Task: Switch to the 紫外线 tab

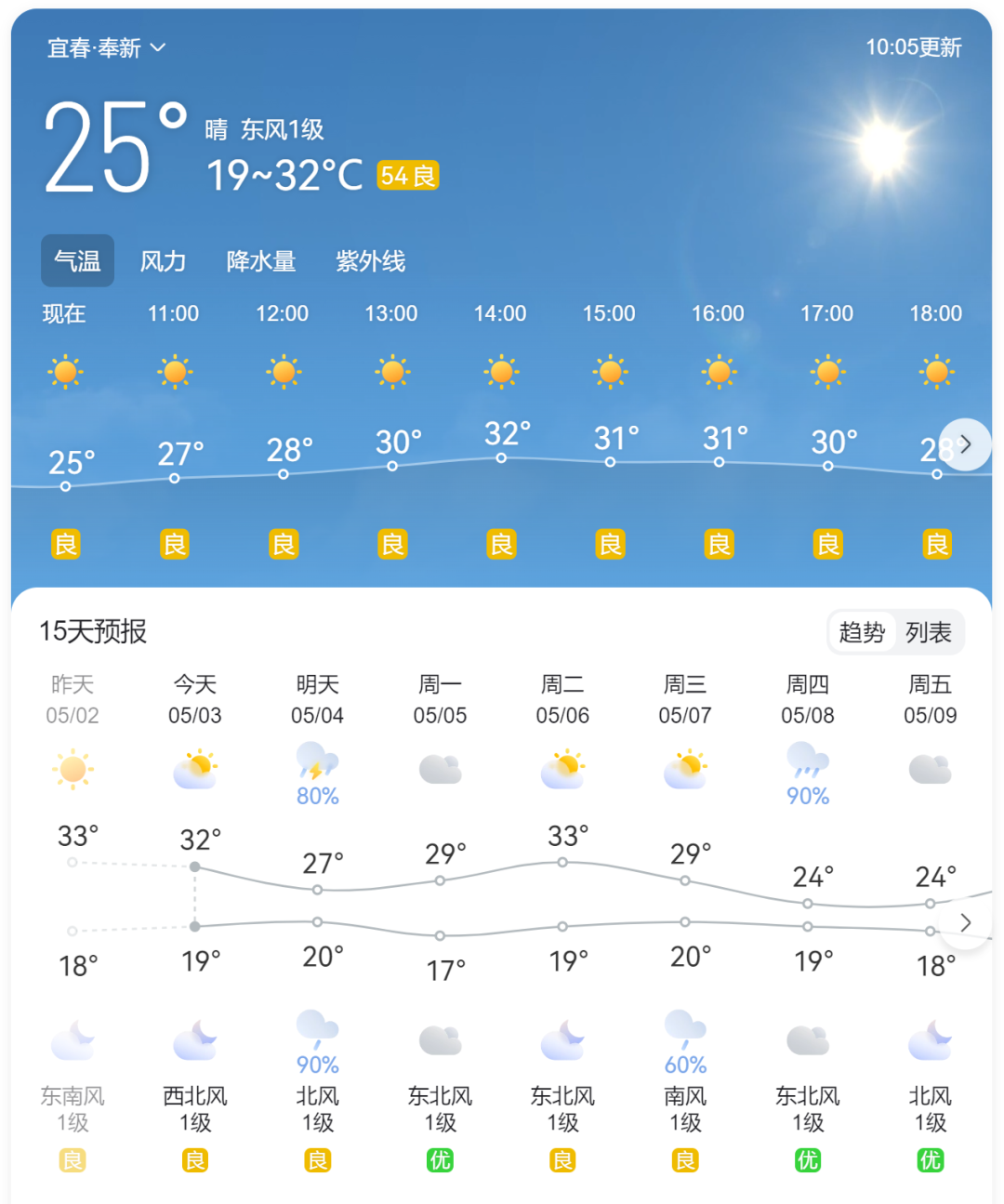Action: click(x=370, y=261)
